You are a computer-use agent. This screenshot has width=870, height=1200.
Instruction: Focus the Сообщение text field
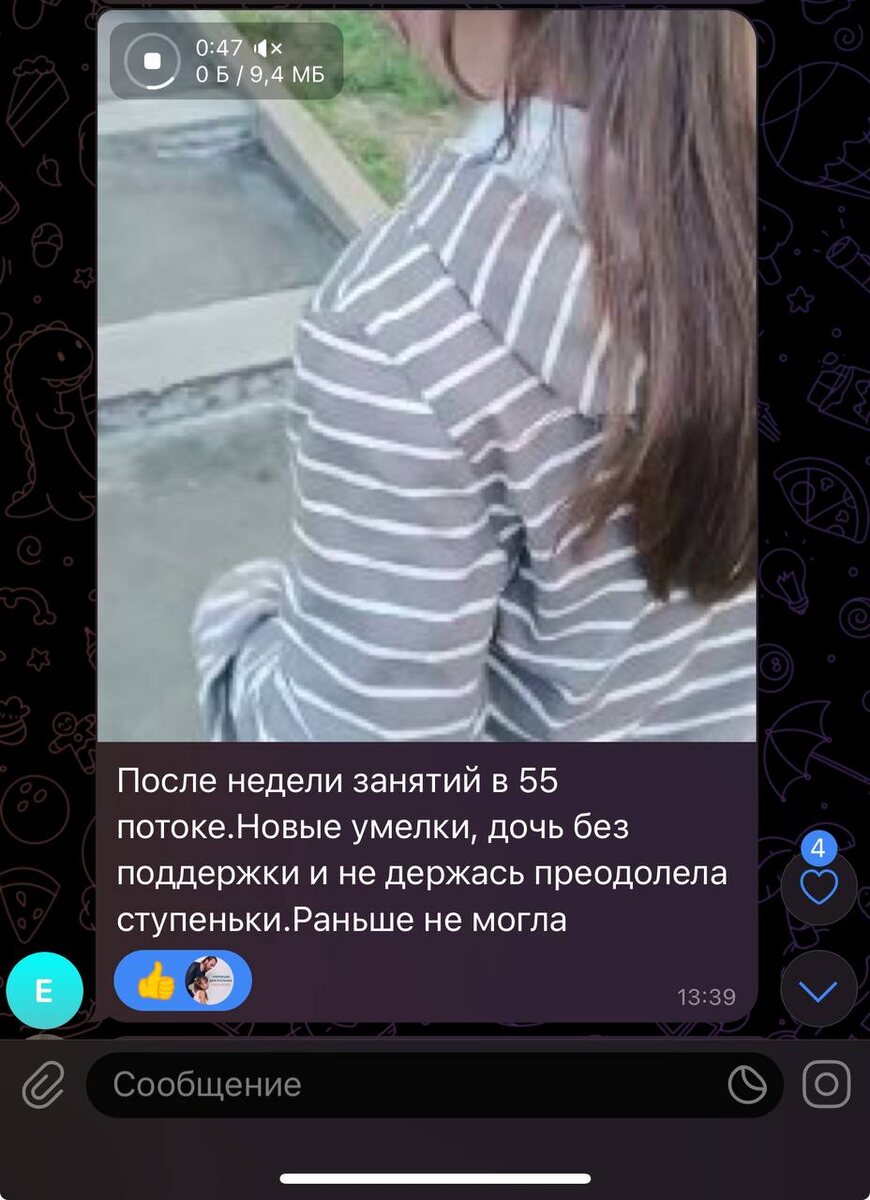pos(400,1085)
